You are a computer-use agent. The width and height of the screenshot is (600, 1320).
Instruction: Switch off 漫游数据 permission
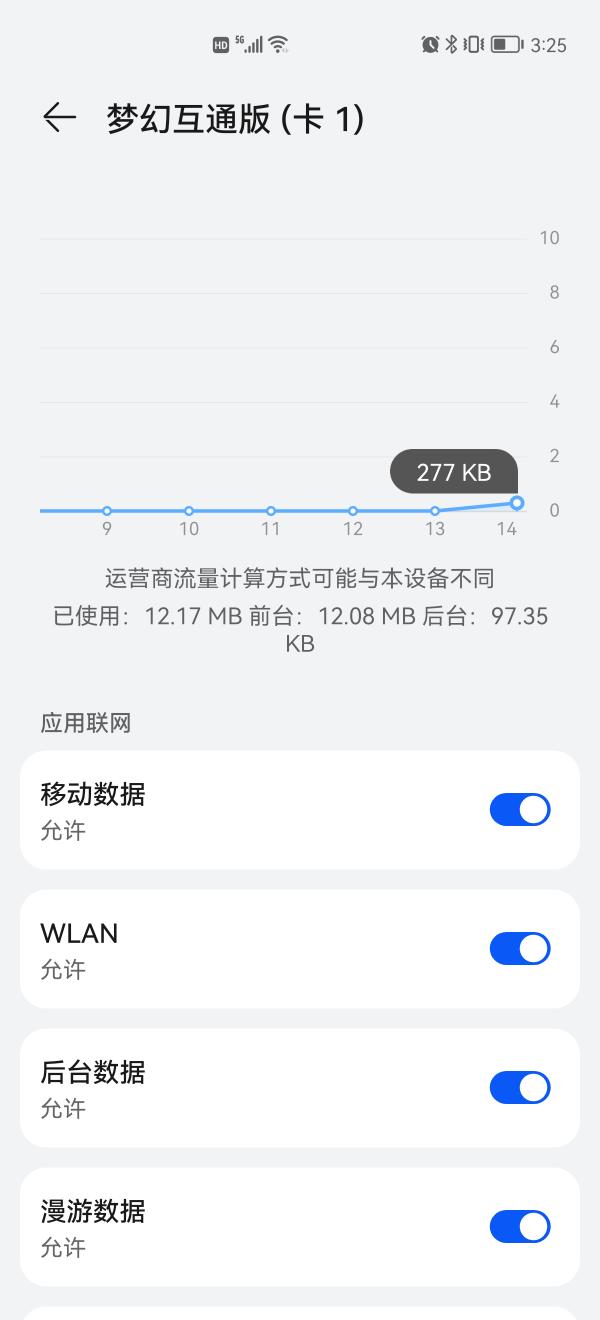(x=520, y=1227)
